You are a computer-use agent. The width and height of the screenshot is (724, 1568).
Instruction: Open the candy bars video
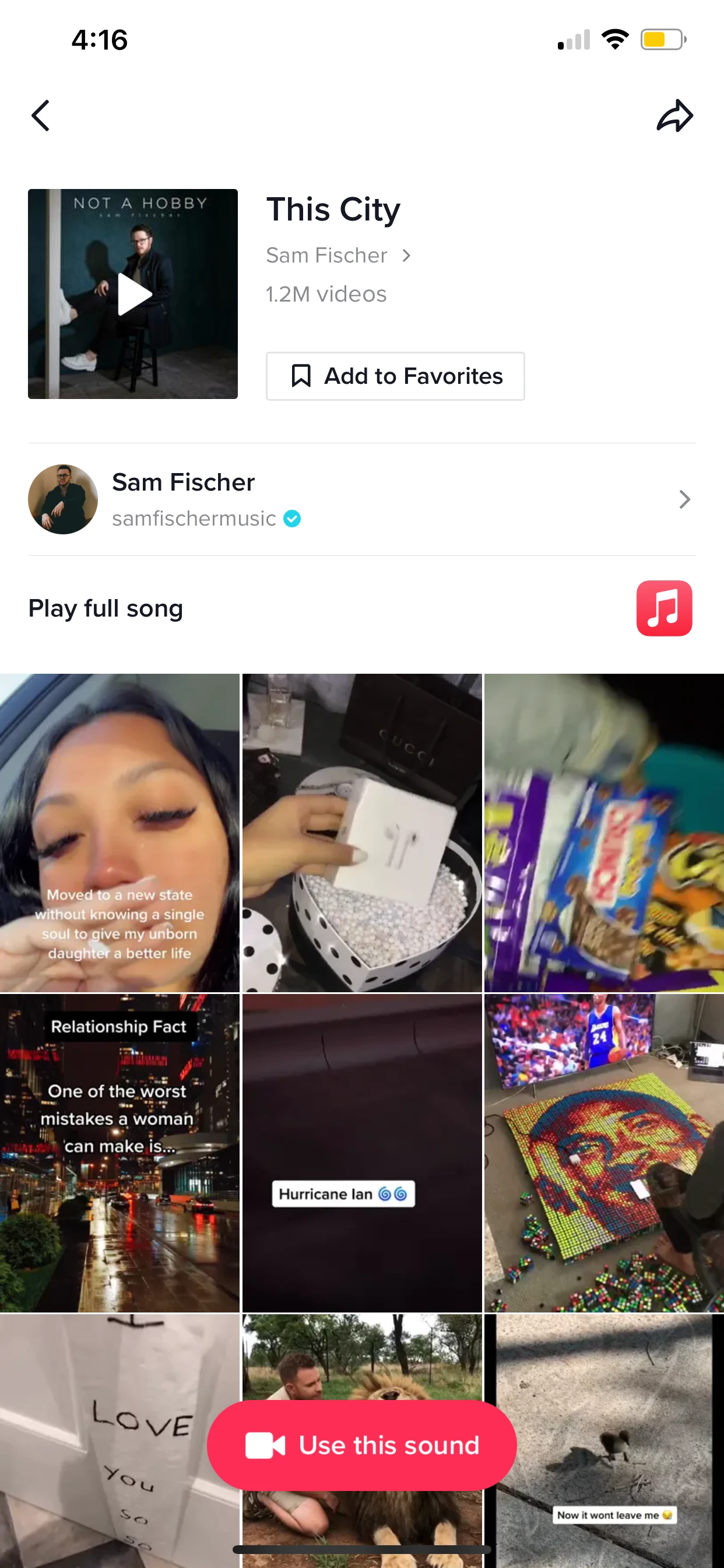point(603,831)
